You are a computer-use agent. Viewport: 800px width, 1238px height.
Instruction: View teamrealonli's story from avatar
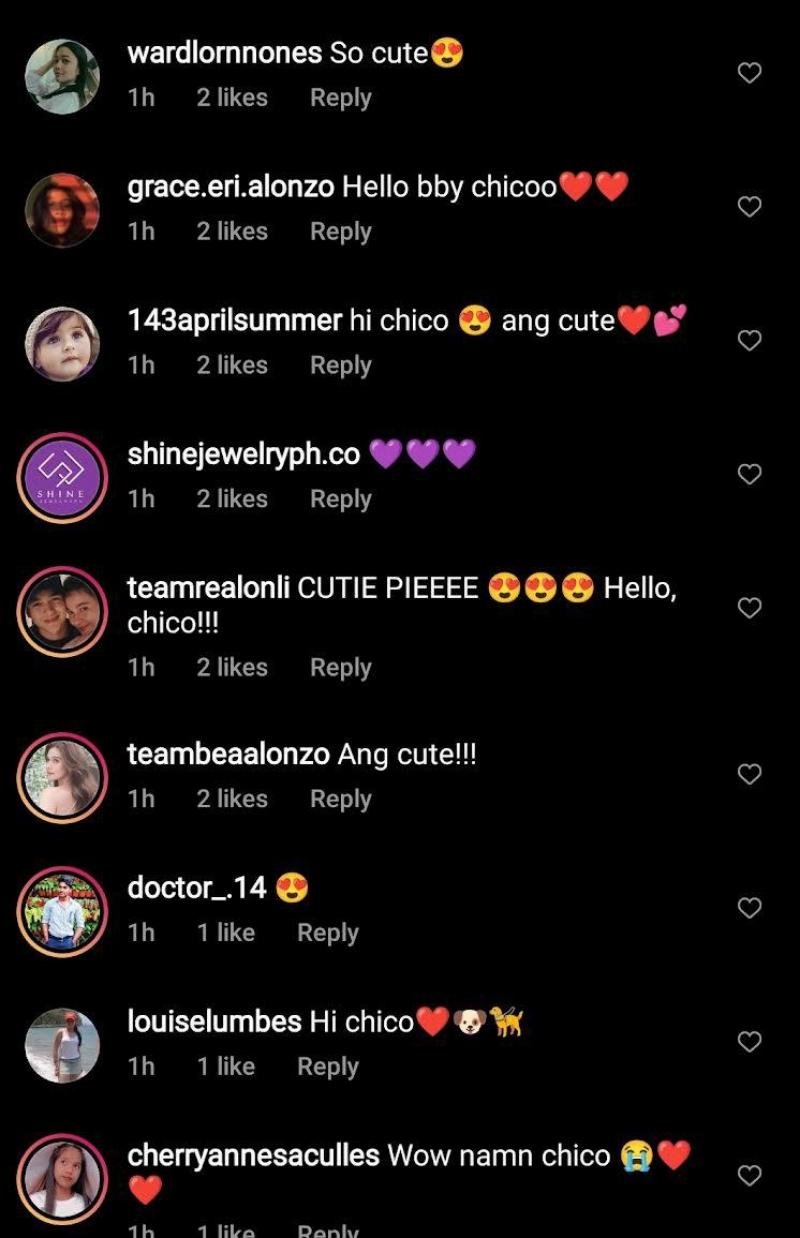pyautogui.click(x=62, y=610)
